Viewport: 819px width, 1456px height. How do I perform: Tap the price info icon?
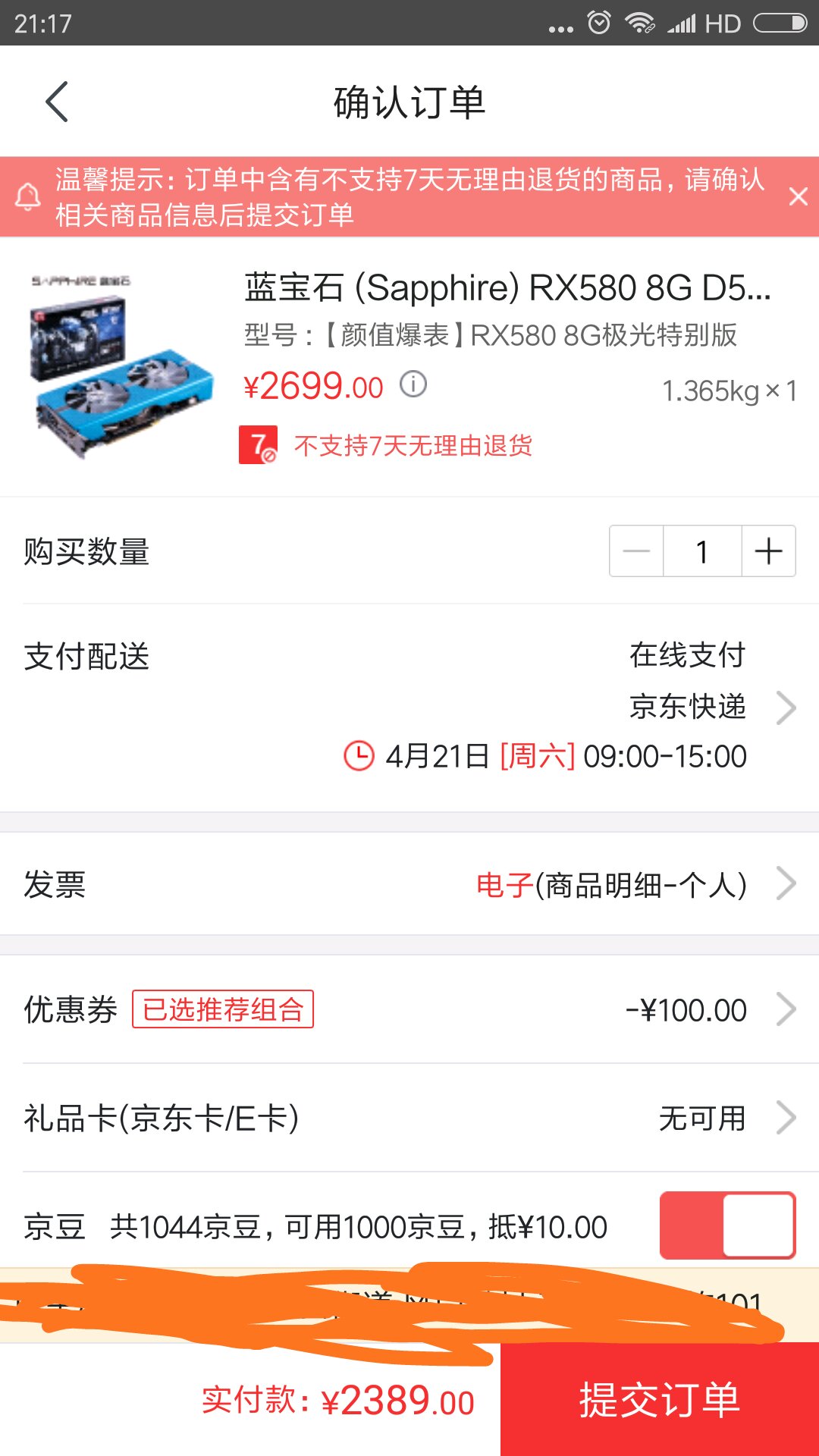tap(413, 384)
